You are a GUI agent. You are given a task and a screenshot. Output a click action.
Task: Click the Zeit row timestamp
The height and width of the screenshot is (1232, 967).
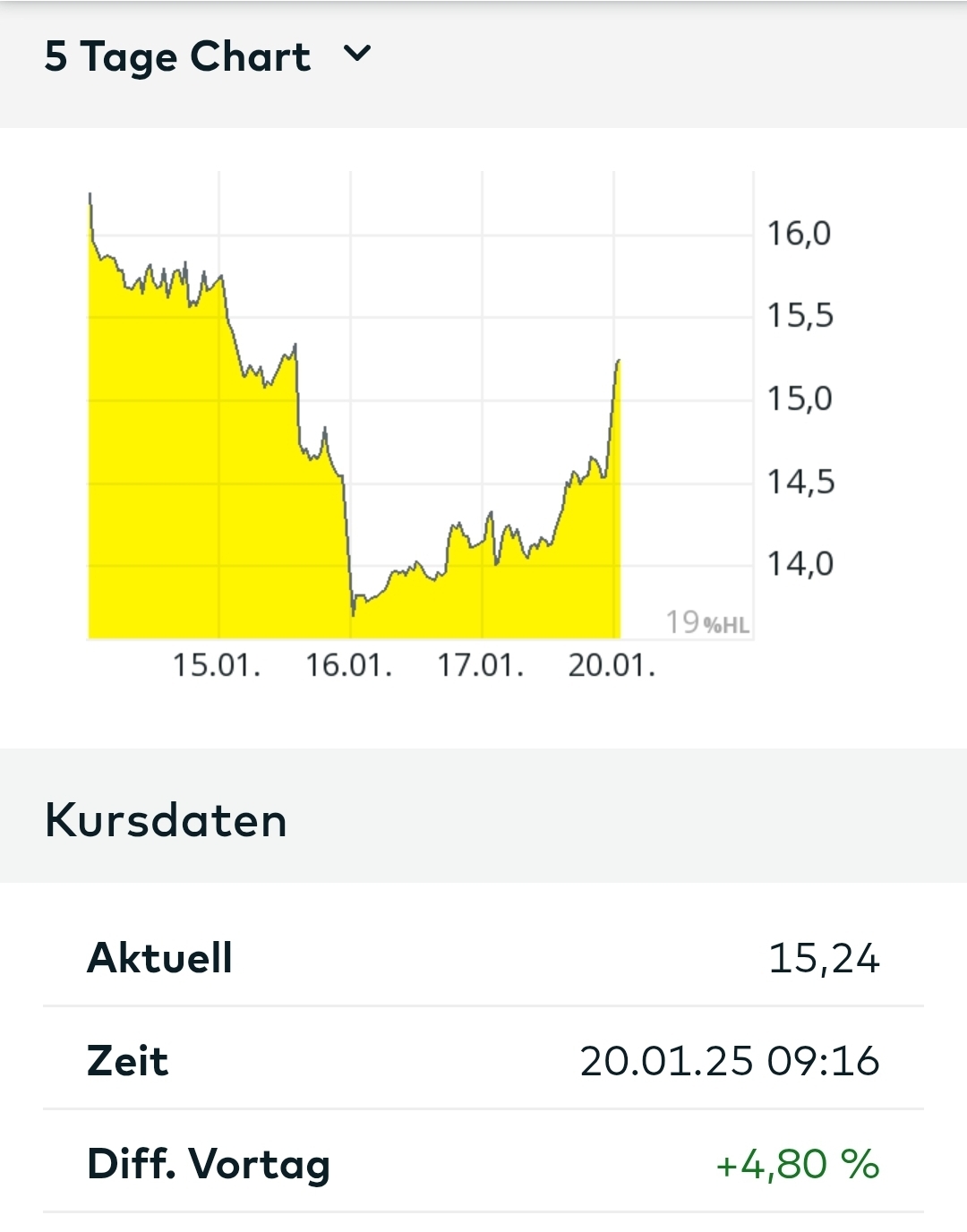[730, 1061]
